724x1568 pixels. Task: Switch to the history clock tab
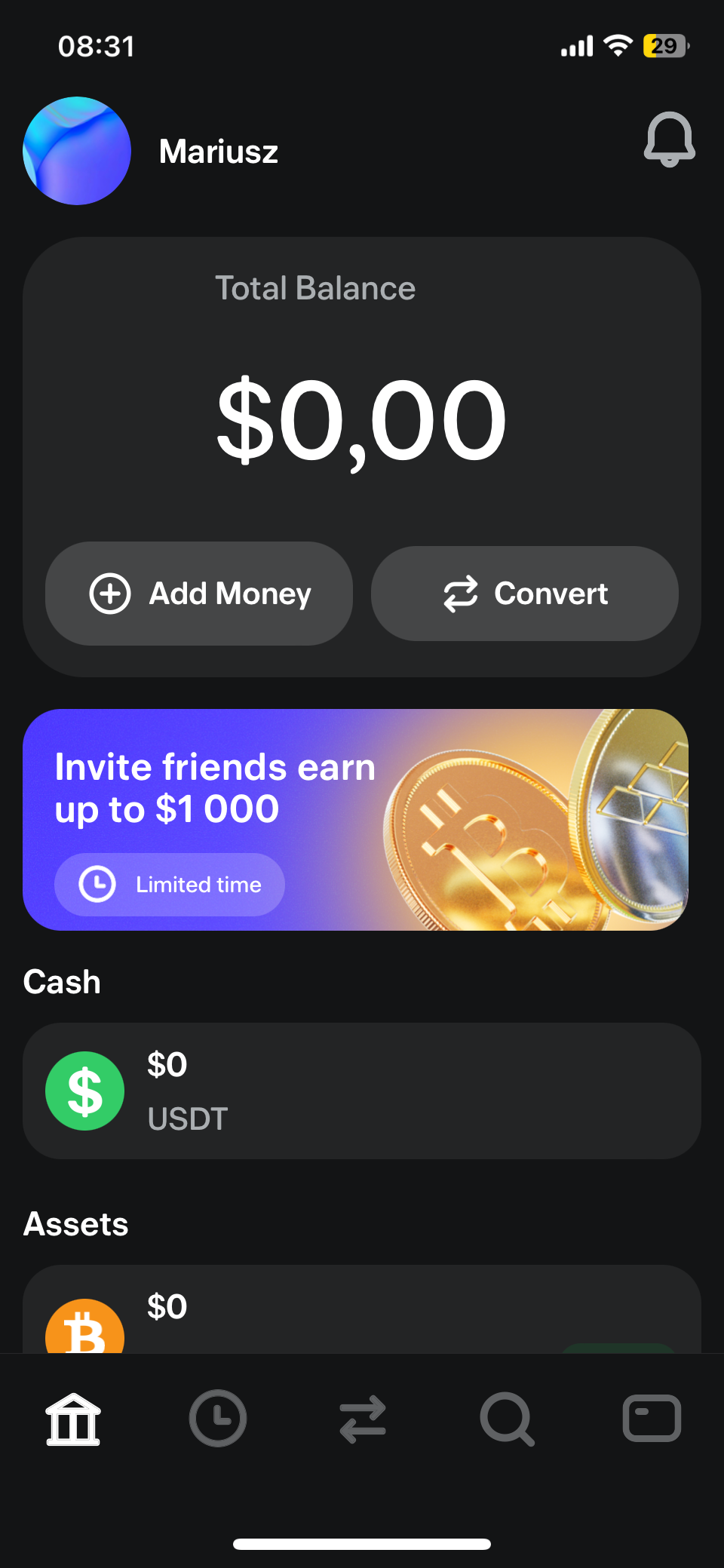[218, 1419]
